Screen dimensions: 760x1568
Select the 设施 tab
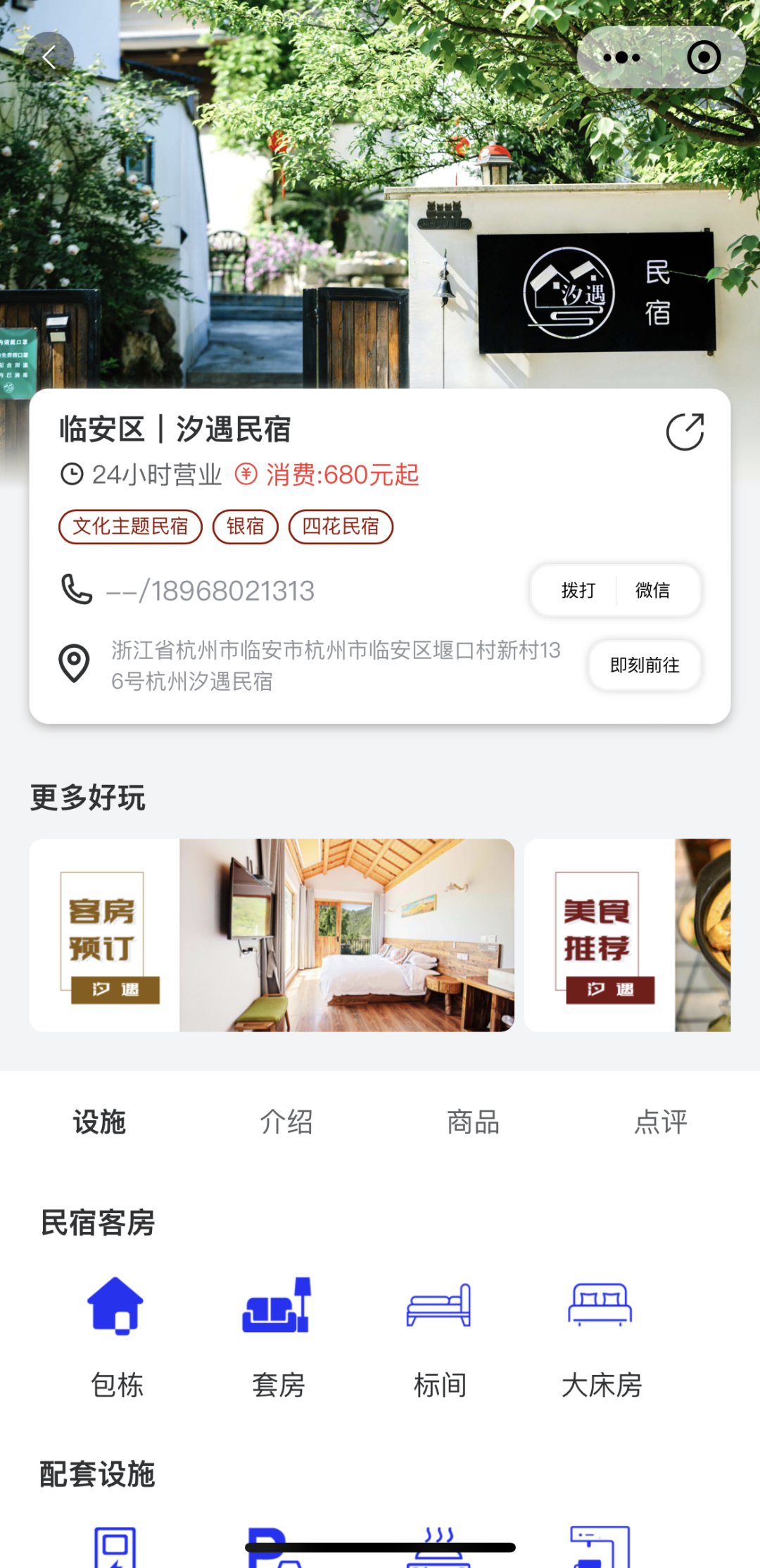(x=99, y=1122)
